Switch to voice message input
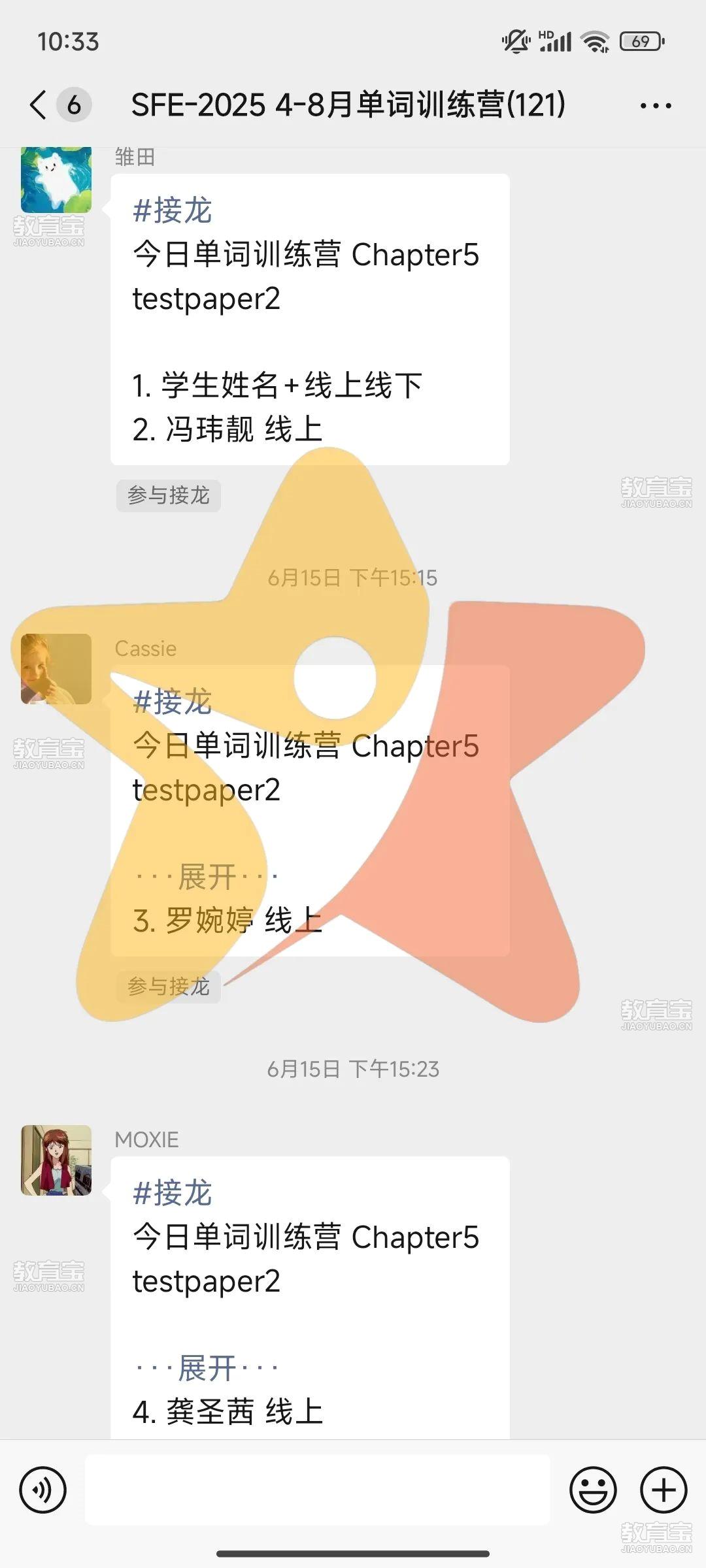Image resolution: width=706 pixels, height=1568 pixels. tap(43, 1490)
